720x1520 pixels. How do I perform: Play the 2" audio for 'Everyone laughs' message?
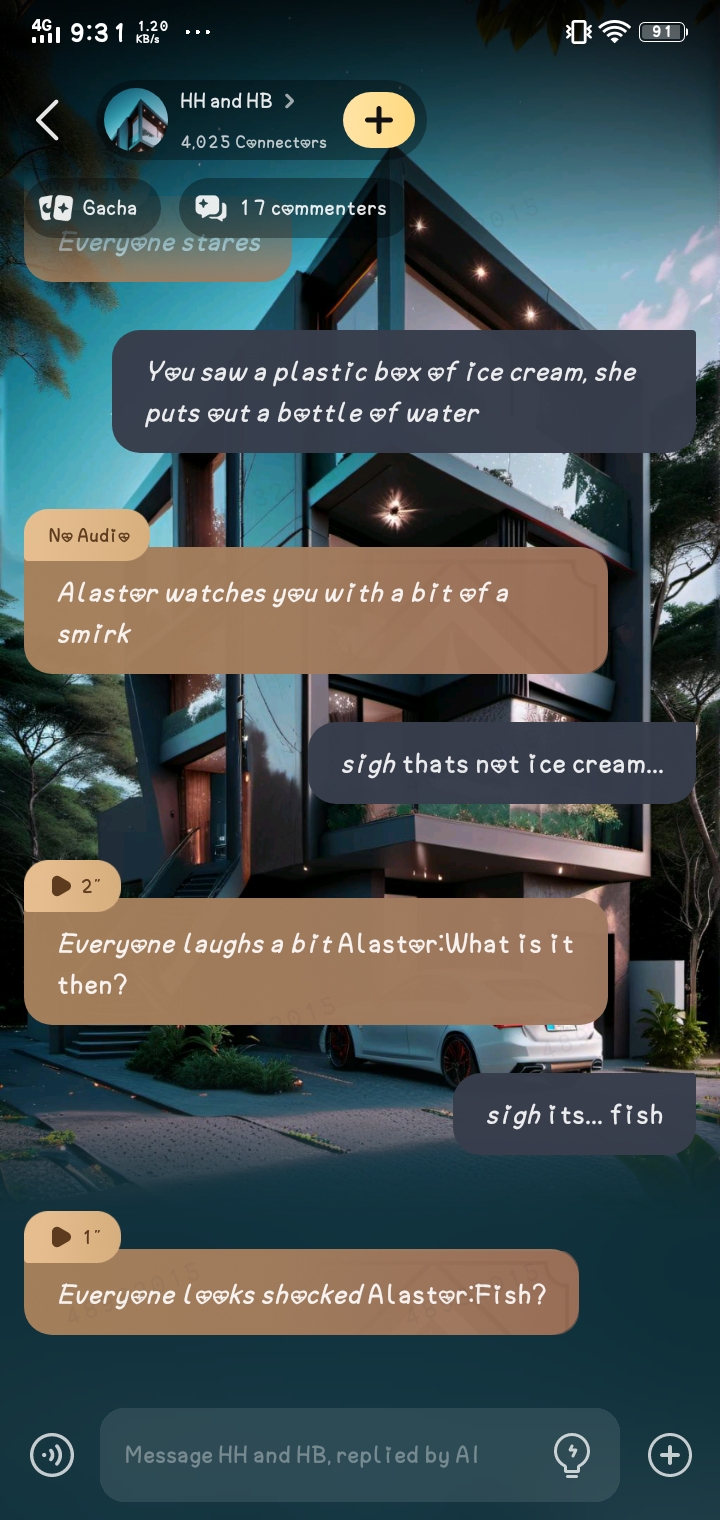72,886
